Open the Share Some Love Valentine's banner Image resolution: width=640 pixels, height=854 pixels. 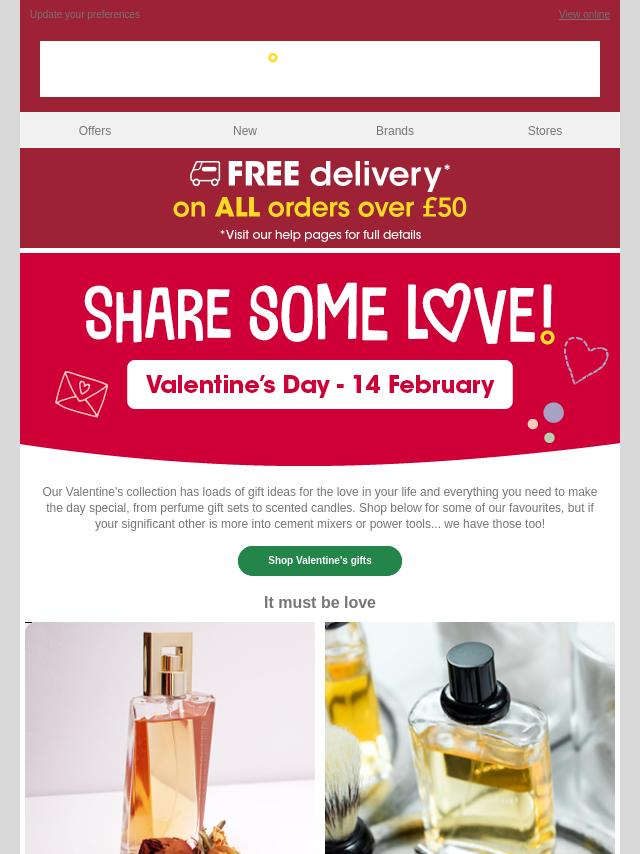click(320, 360)
